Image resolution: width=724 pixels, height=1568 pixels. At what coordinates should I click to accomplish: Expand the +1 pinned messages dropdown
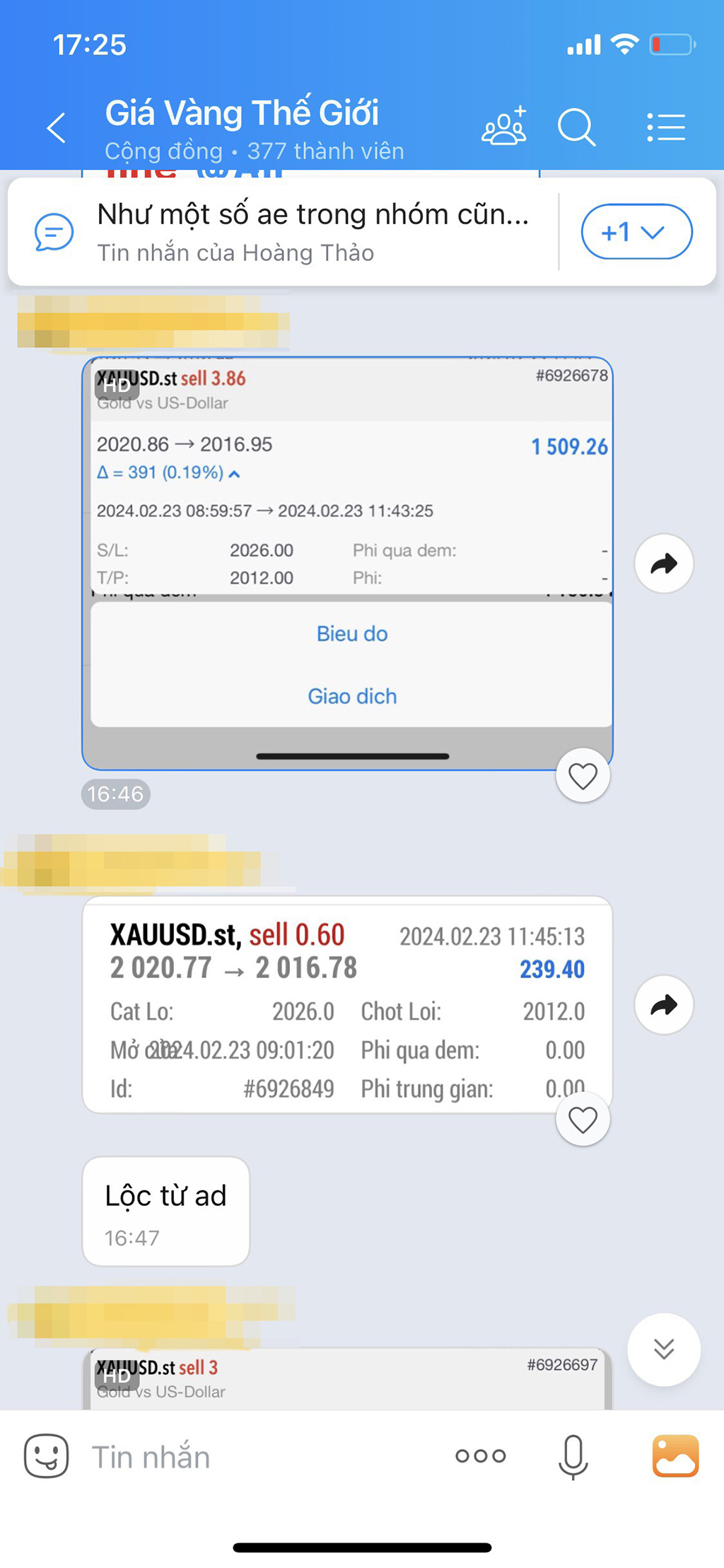click(636, 232)
